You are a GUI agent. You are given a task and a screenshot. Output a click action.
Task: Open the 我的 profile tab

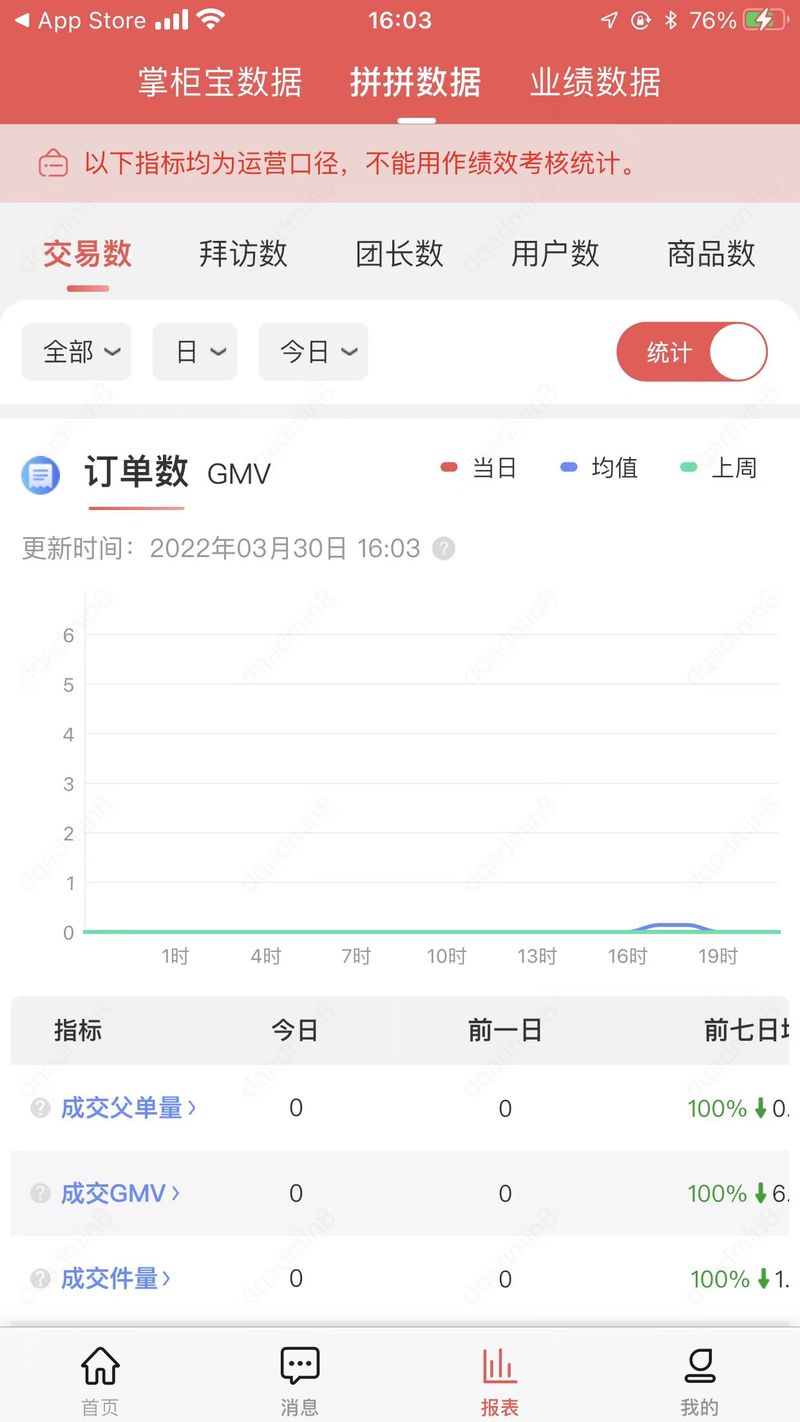point(699,1380)
